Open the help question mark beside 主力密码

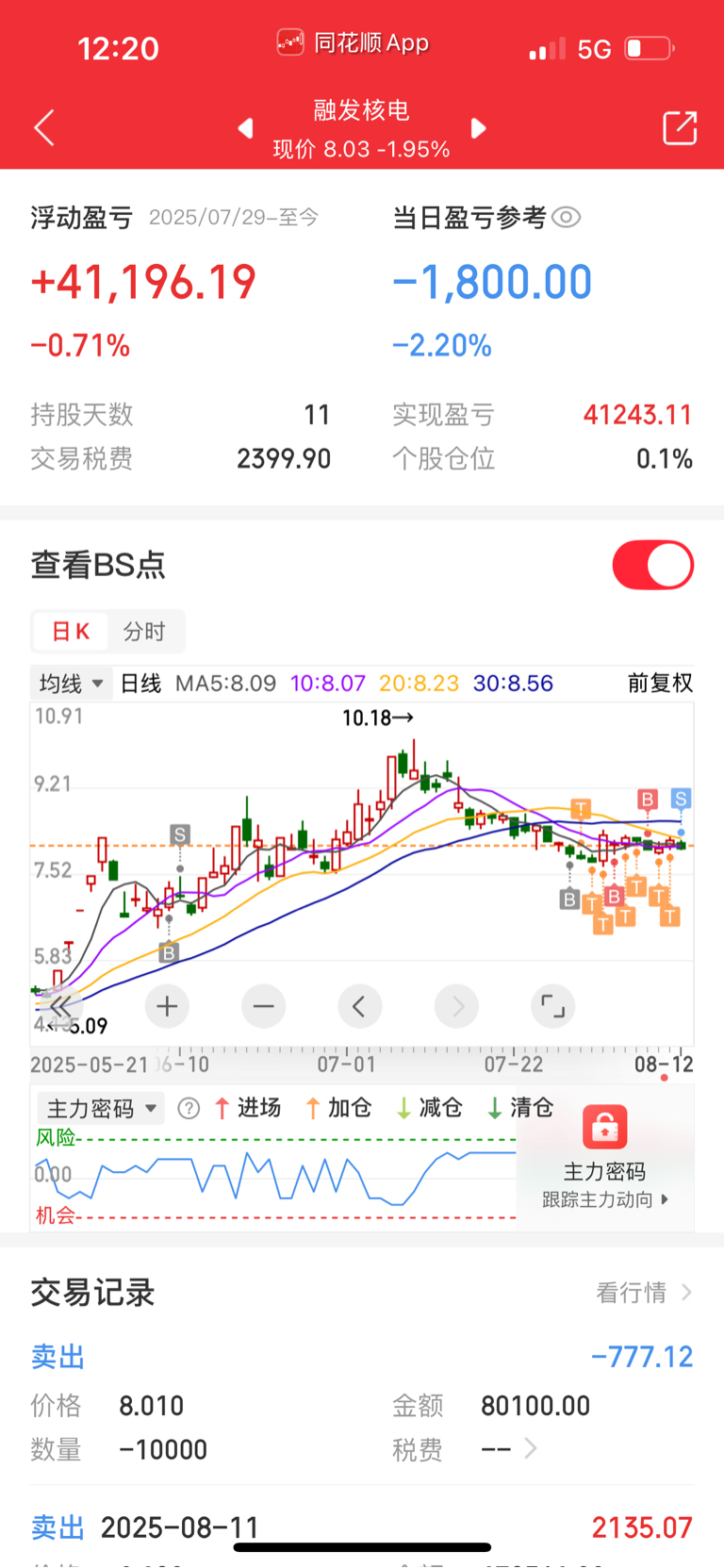coord(189,1108)
